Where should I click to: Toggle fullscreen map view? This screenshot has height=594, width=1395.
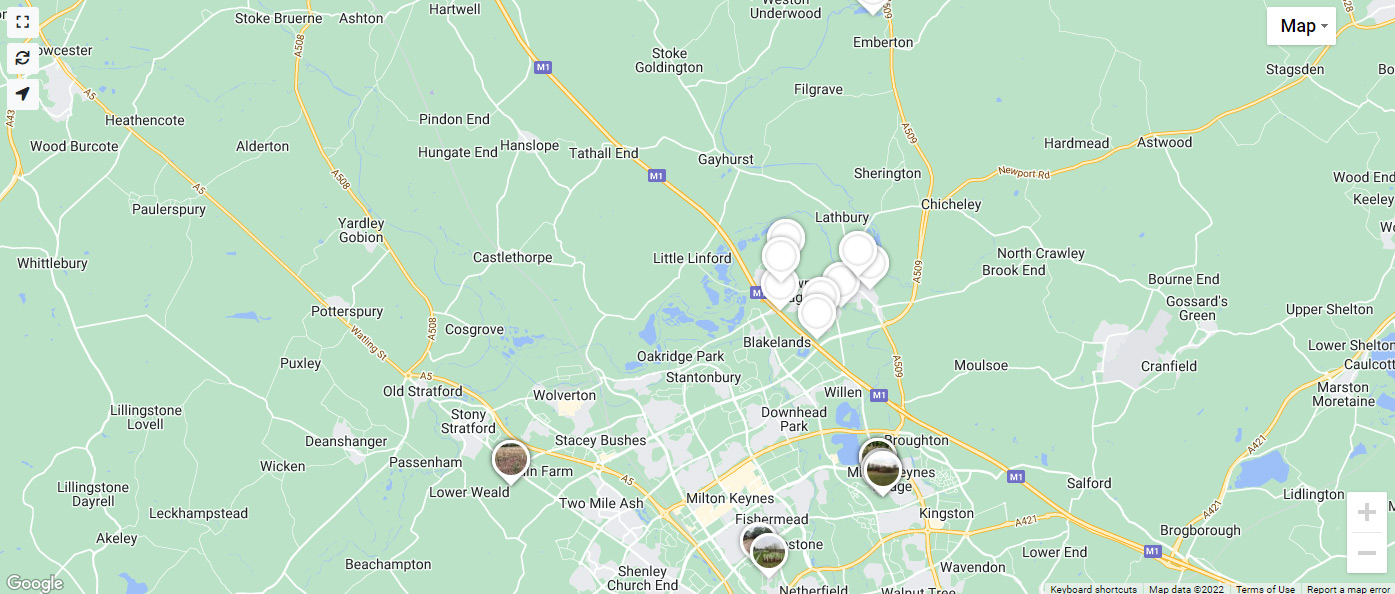22,22
